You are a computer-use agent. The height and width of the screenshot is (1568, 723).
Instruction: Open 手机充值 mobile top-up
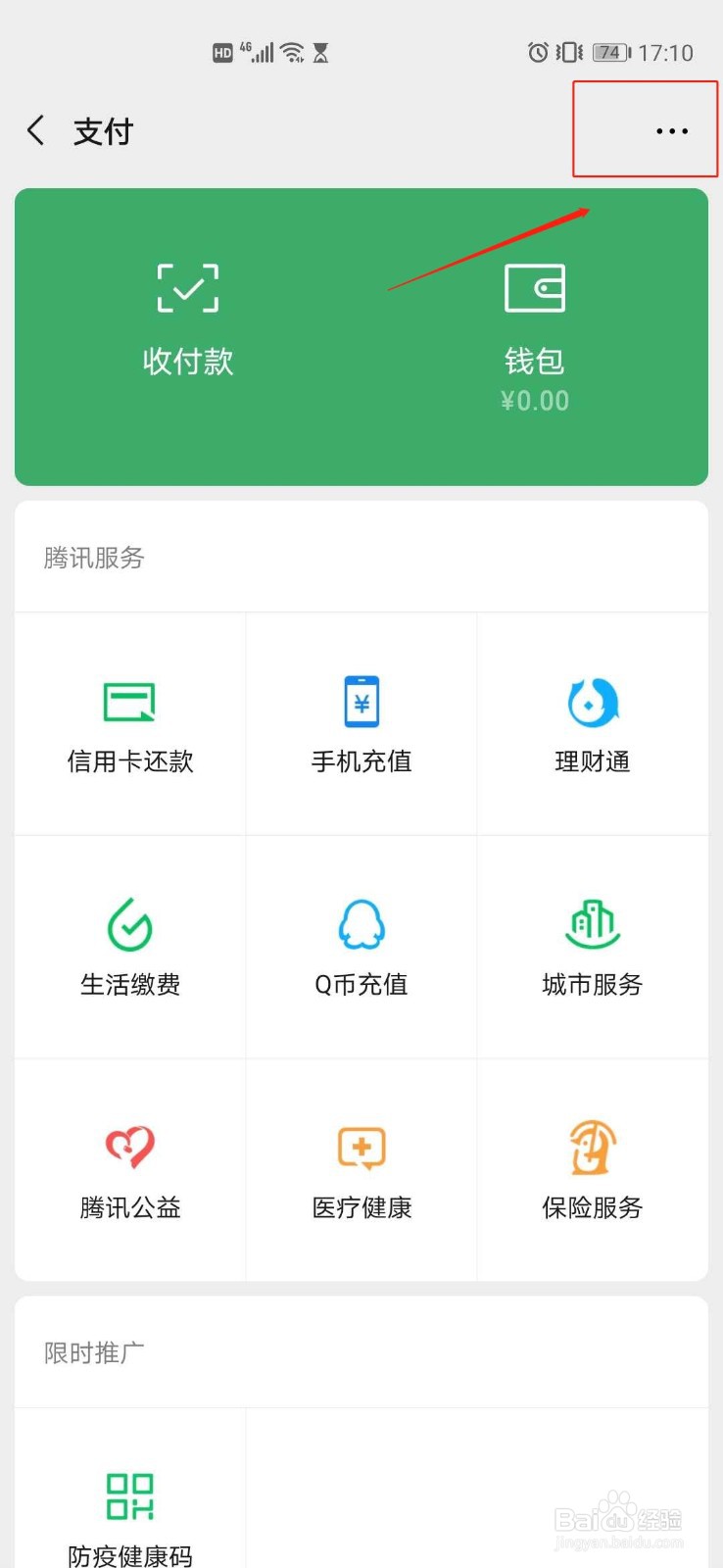(x=361, y=725)
